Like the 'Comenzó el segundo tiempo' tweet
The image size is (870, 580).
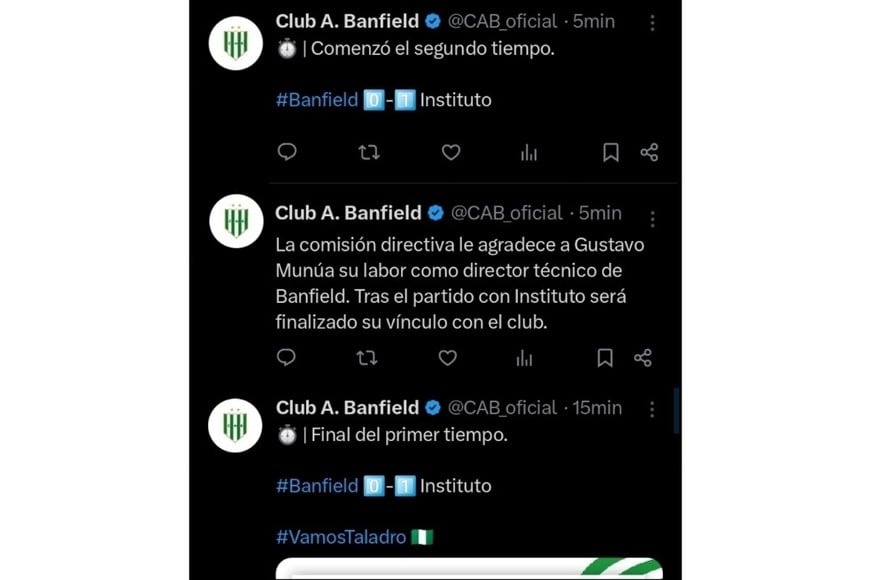coord(451,152)
